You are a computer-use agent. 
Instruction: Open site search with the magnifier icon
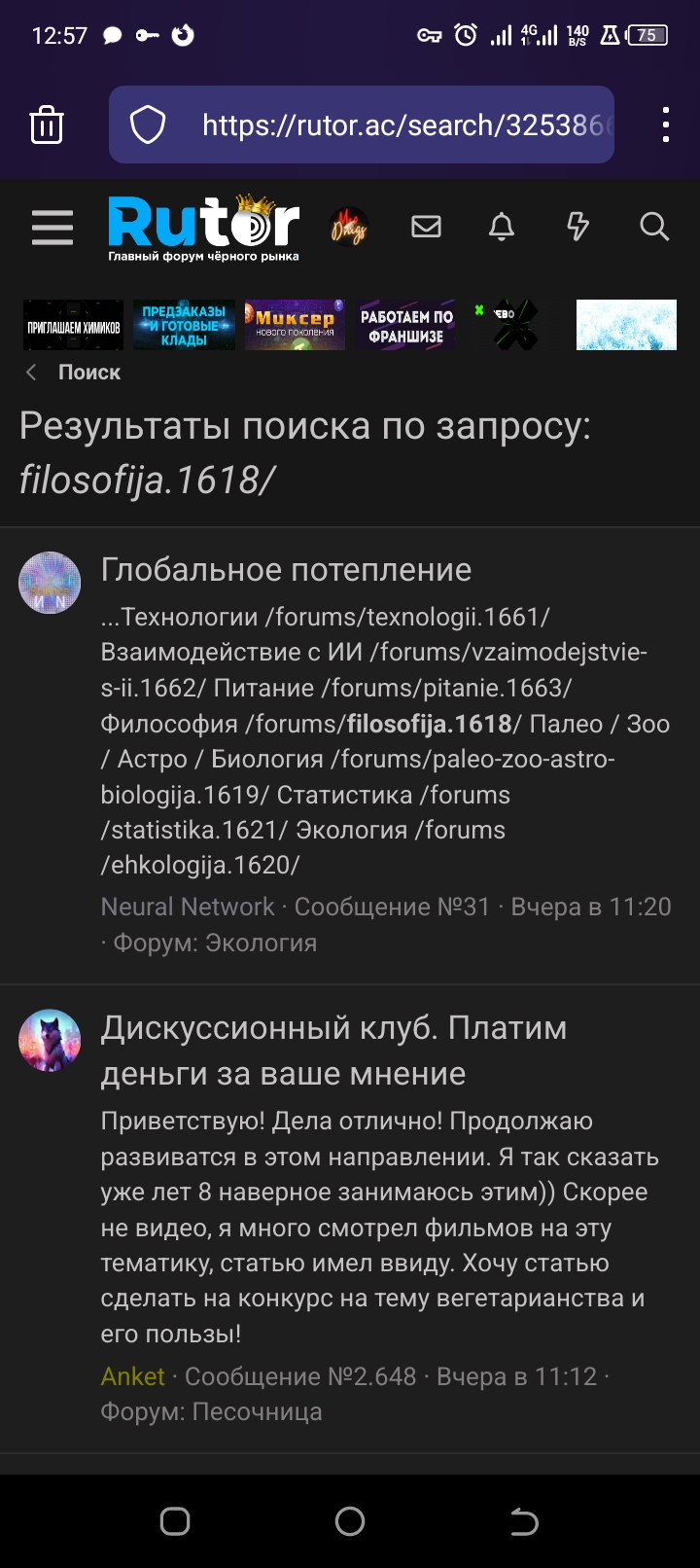(x=654, y=228)
